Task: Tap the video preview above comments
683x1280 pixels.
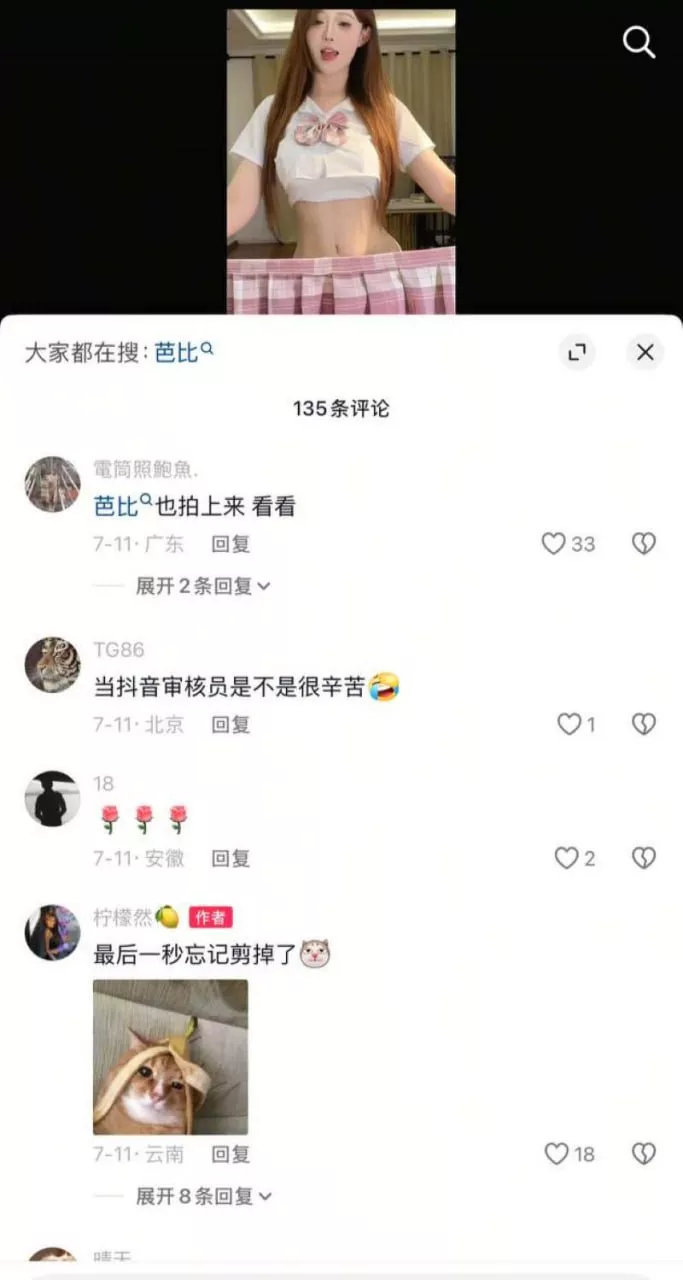Action: point(341,162)
